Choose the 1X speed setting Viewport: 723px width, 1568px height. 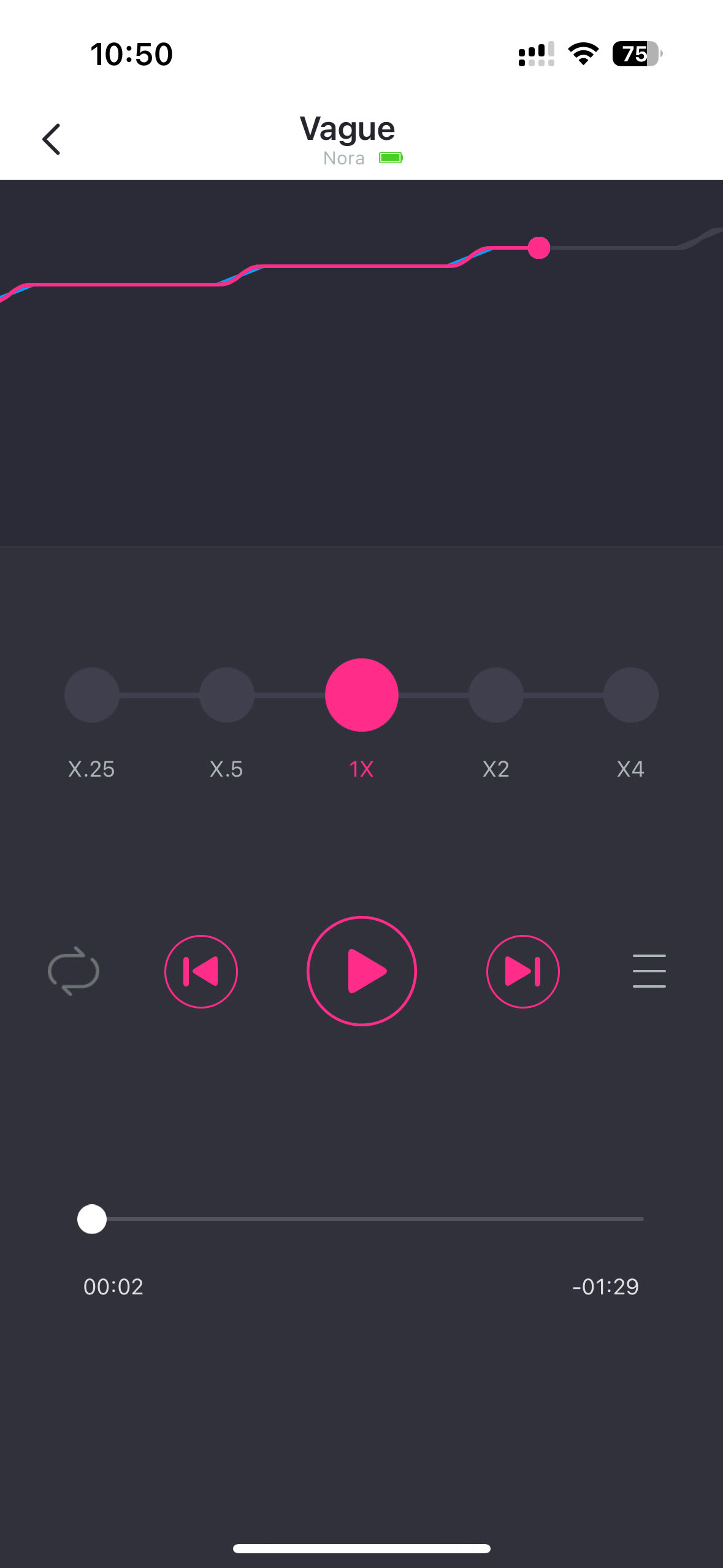click(361, 695)
